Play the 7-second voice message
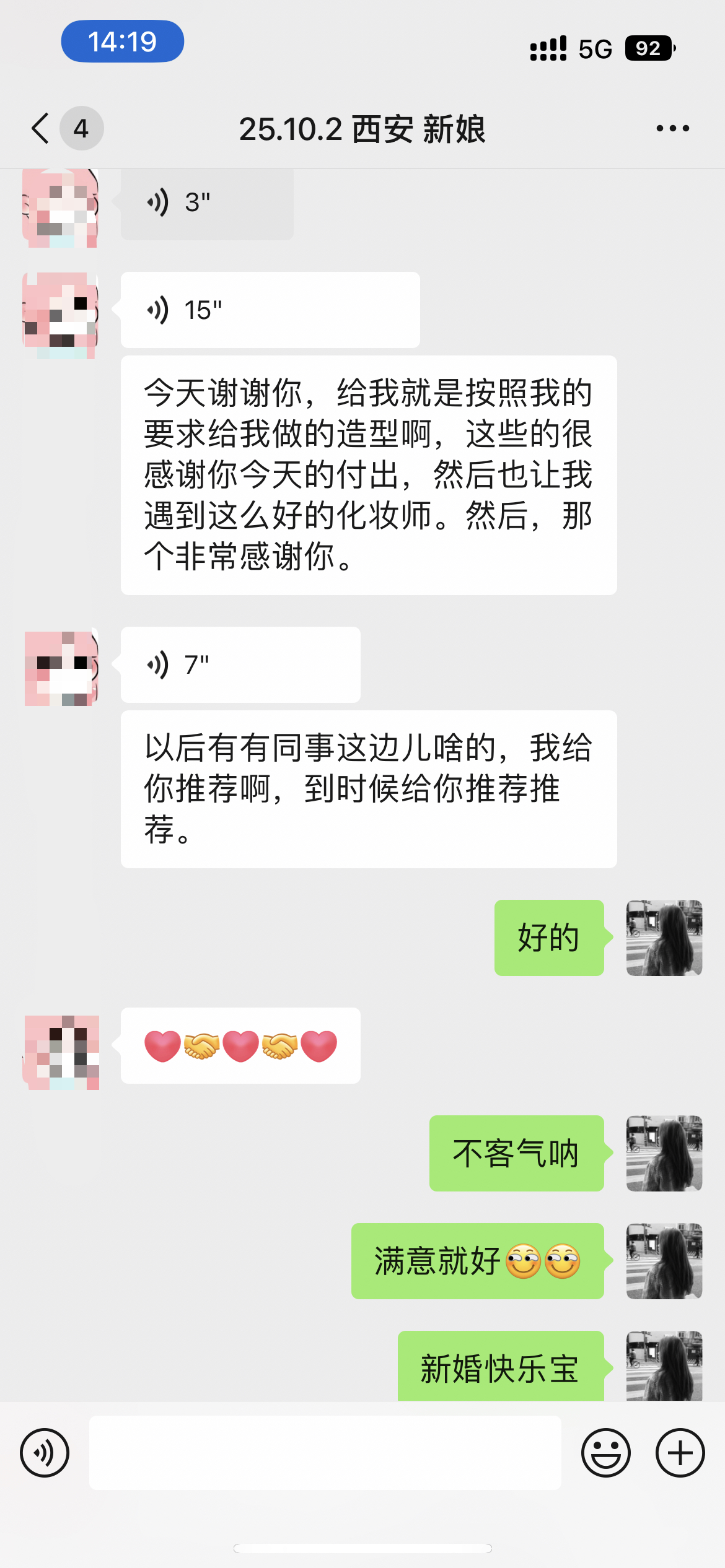This screenshot has width=725, height=1568. coord(240,664)
